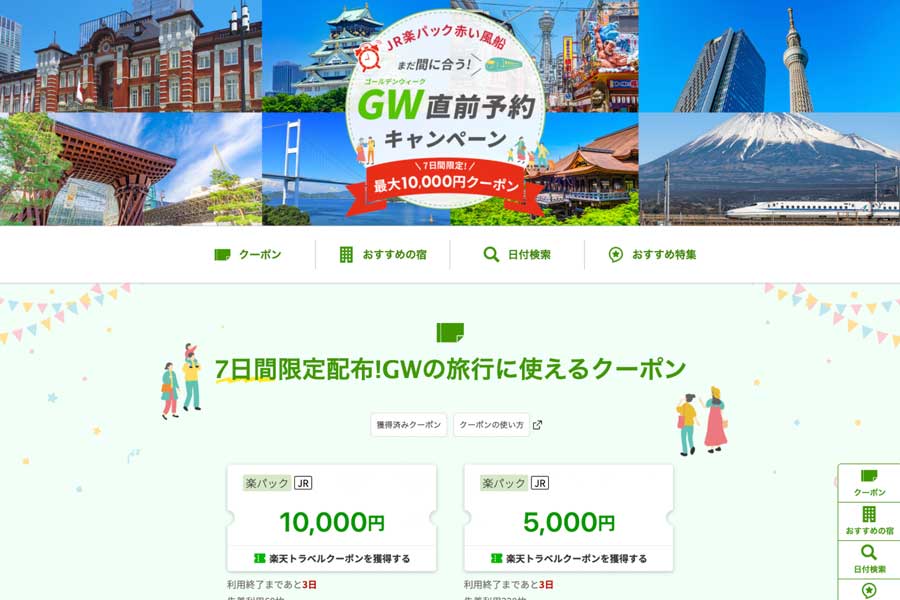Get the 10,000円 楽天トラベル coupon
The image size is (900, 600).
(x=332, y=558)
